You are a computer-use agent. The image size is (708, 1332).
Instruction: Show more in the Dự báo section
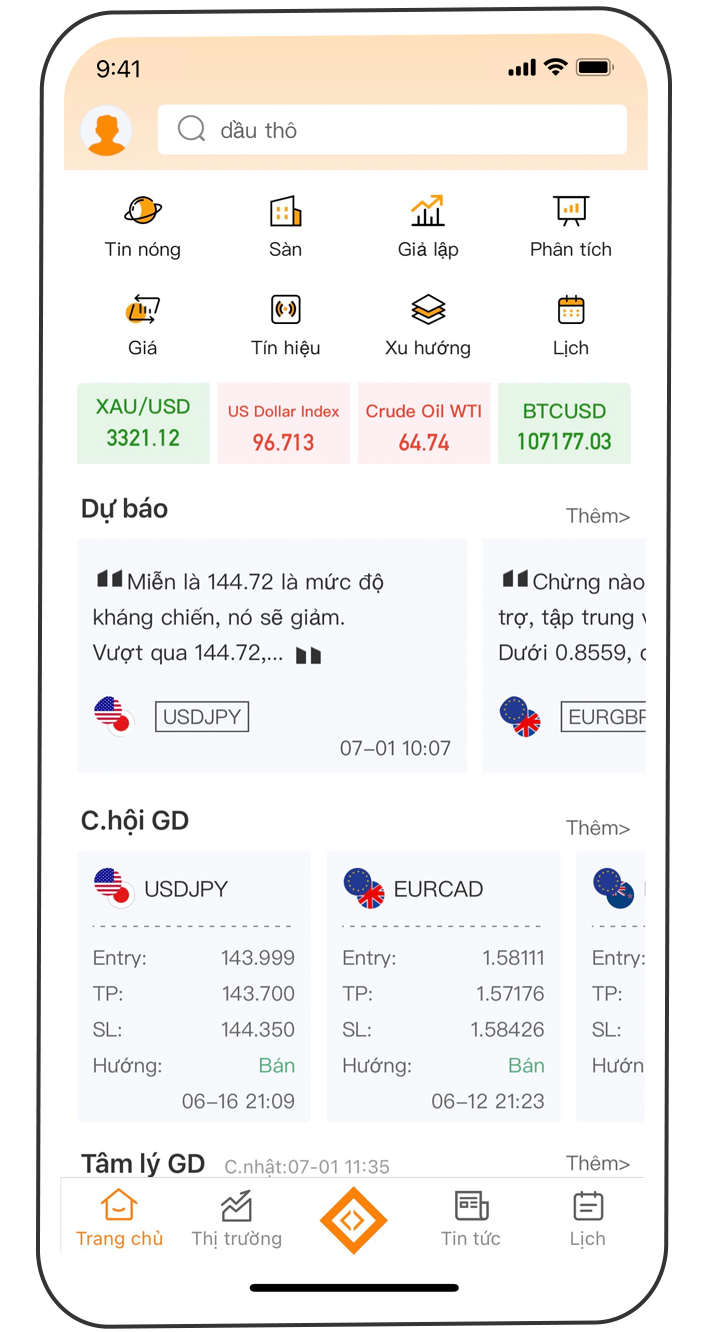tap(597, 516)
